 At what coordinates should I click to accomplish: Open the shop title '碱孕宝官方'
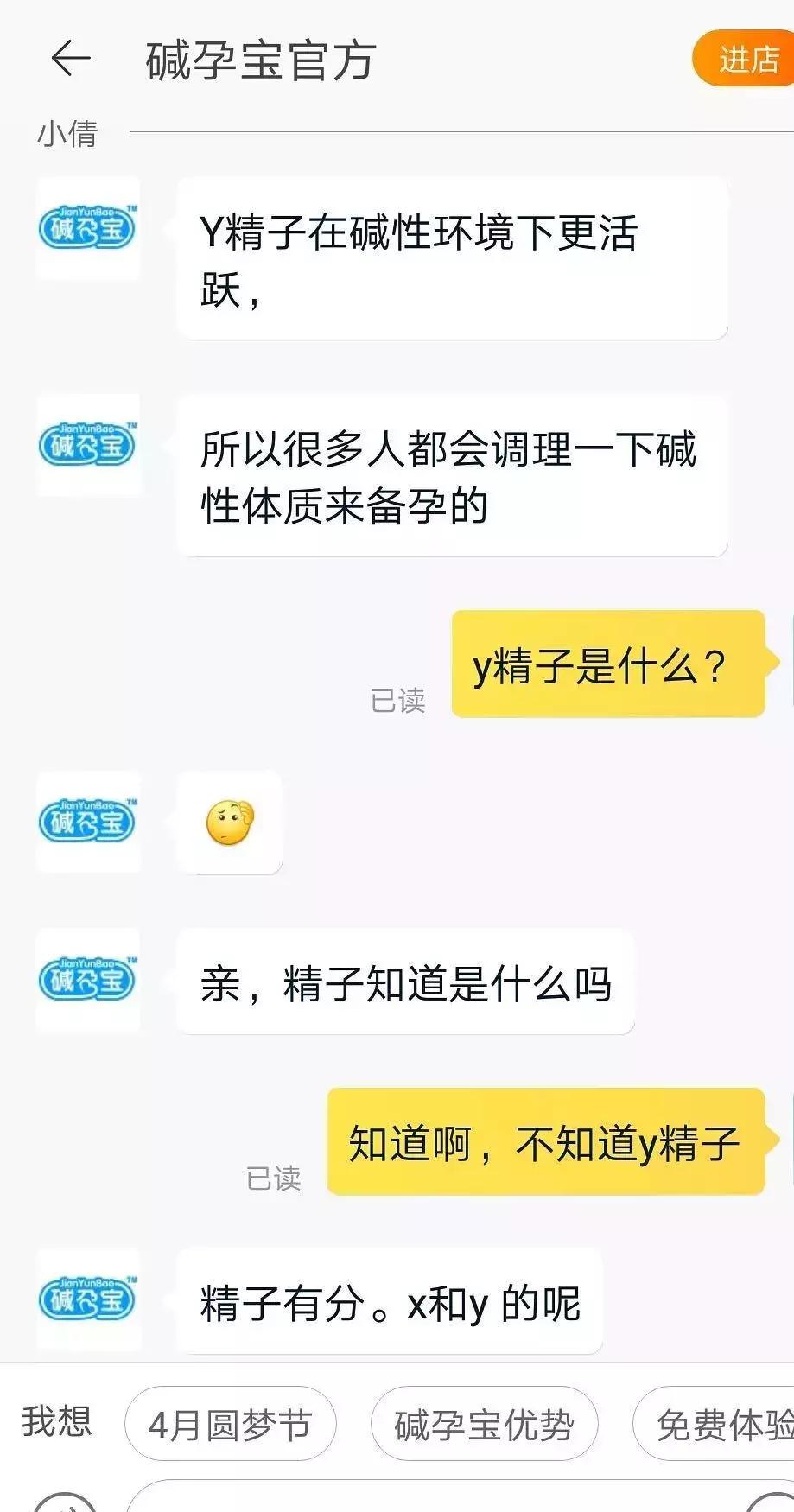pyautogui.click(x=257, y=60)
